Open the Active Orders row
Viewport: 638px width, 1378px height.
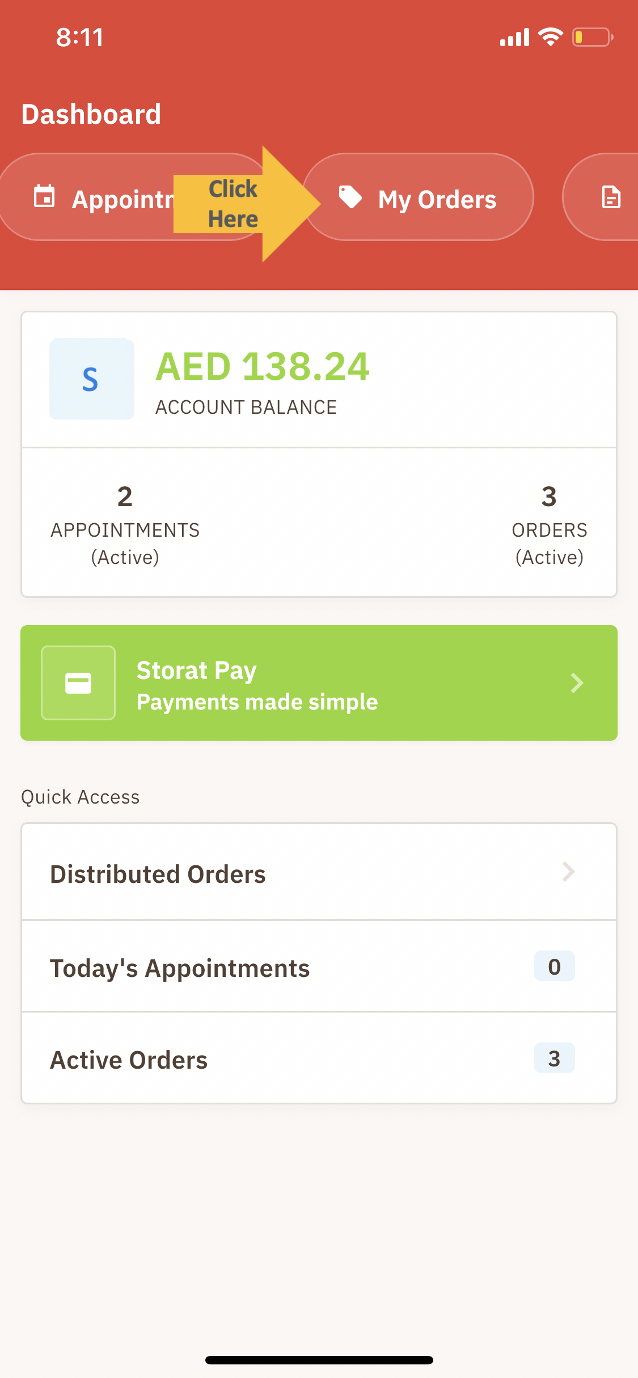click(x=318, y=1059)
